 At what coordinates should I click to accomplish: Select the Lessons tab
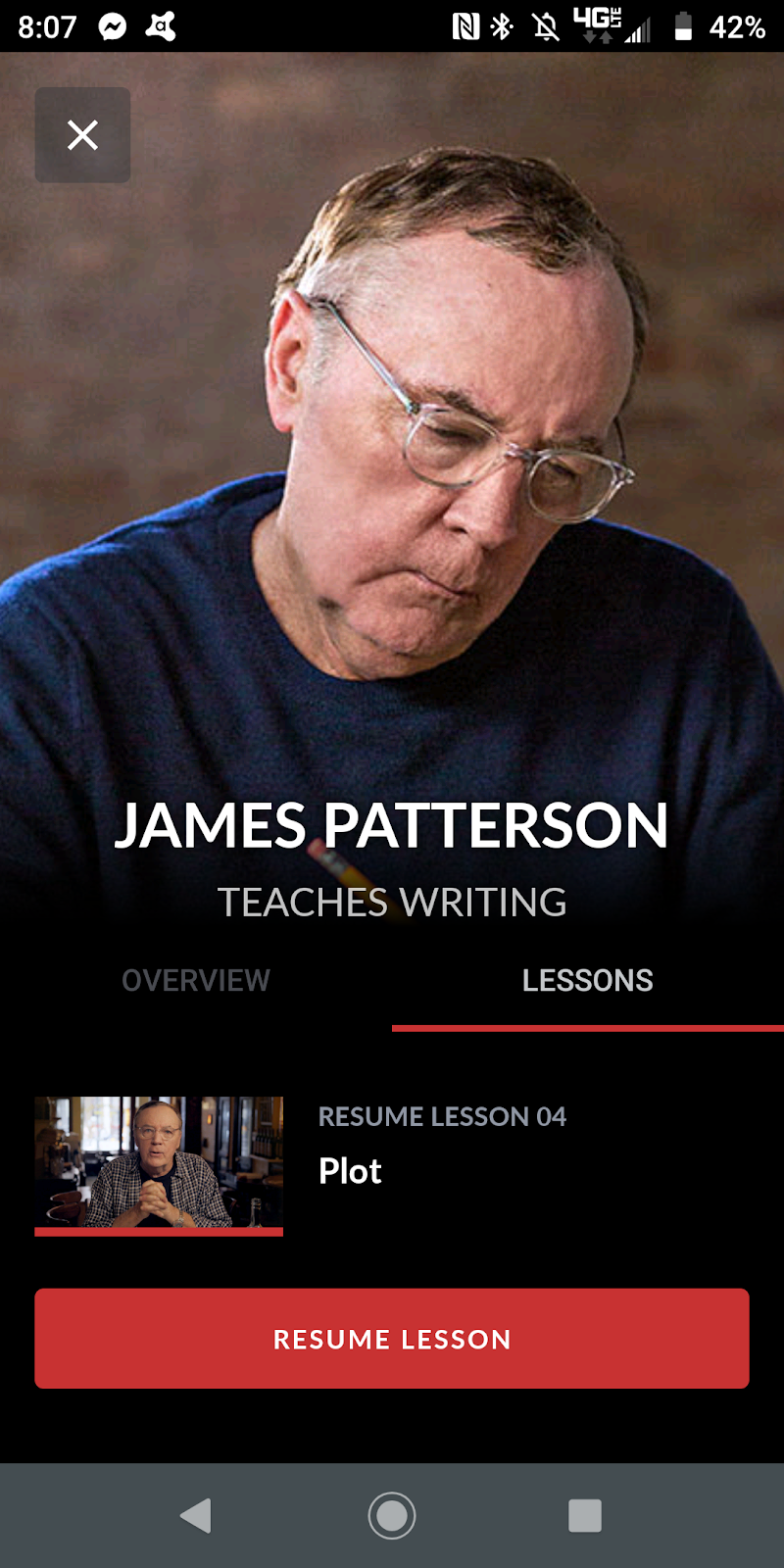[587, 980]
